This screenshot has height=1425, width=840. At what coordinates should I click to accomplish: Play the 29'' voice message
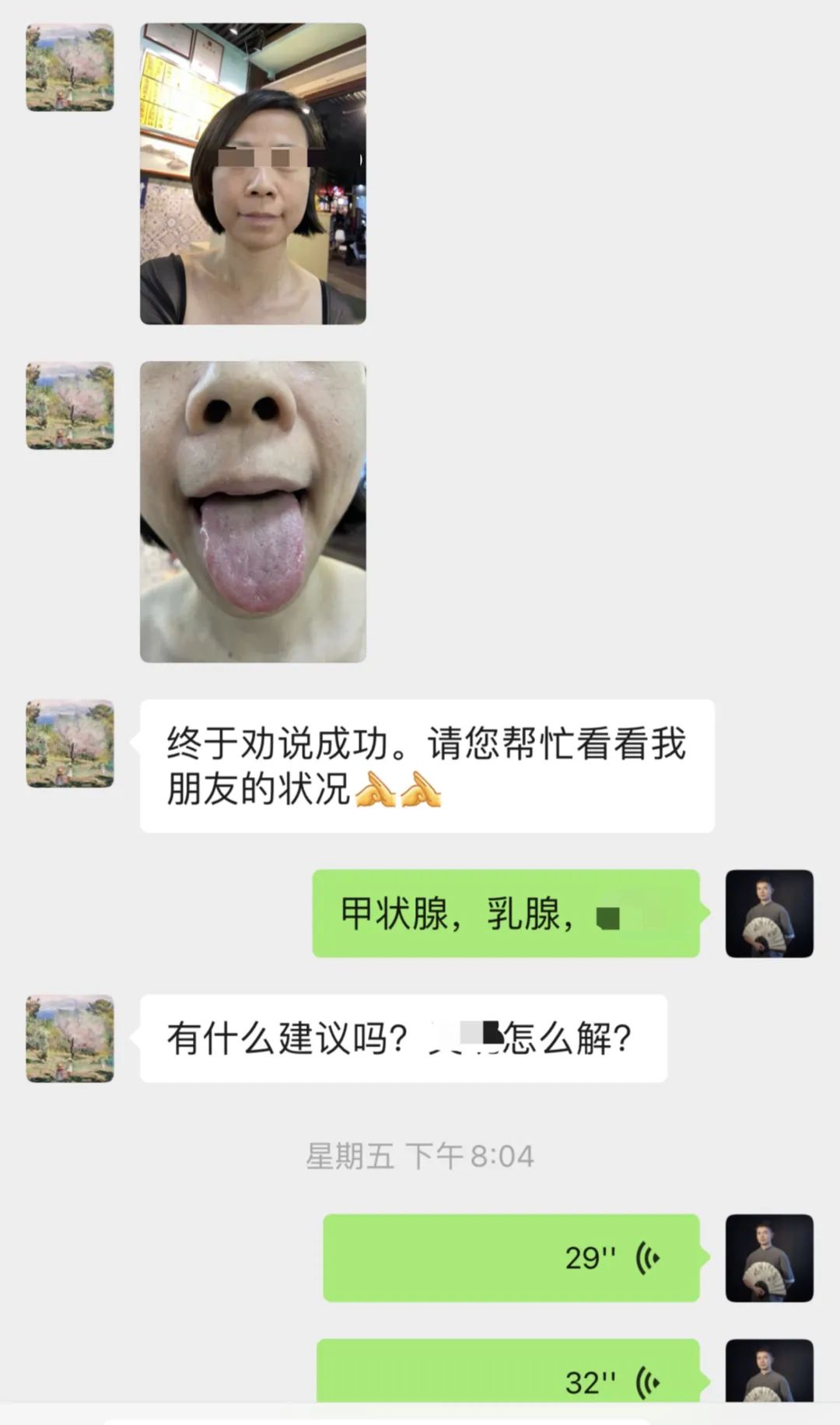click(511, 1258)
